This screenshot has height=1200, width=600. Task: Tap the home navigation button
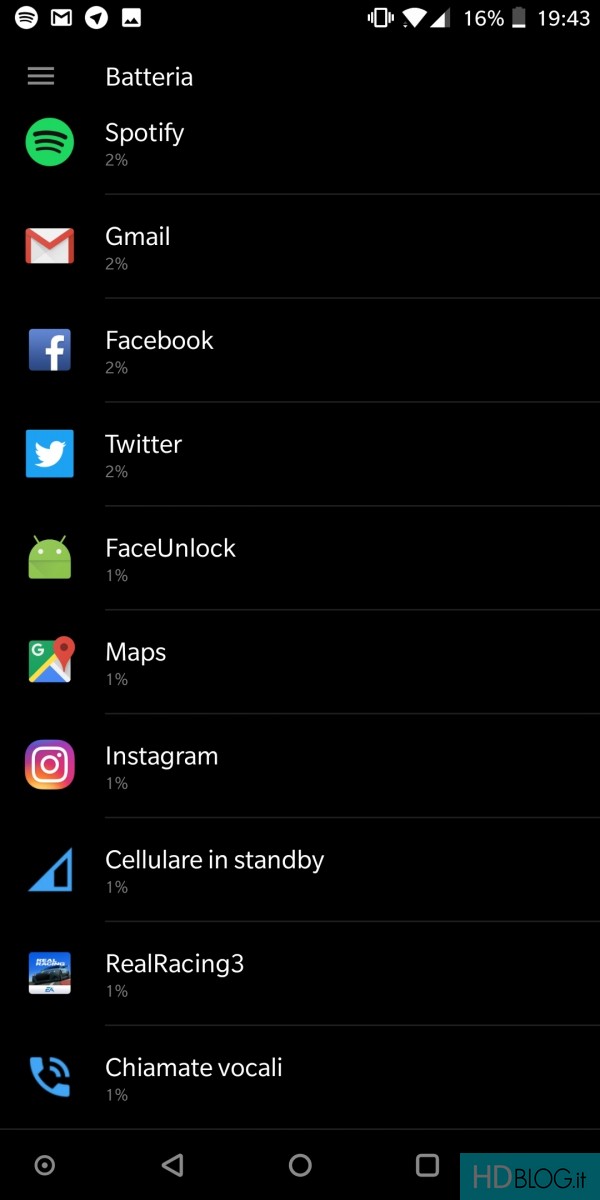pos(300,1165)
